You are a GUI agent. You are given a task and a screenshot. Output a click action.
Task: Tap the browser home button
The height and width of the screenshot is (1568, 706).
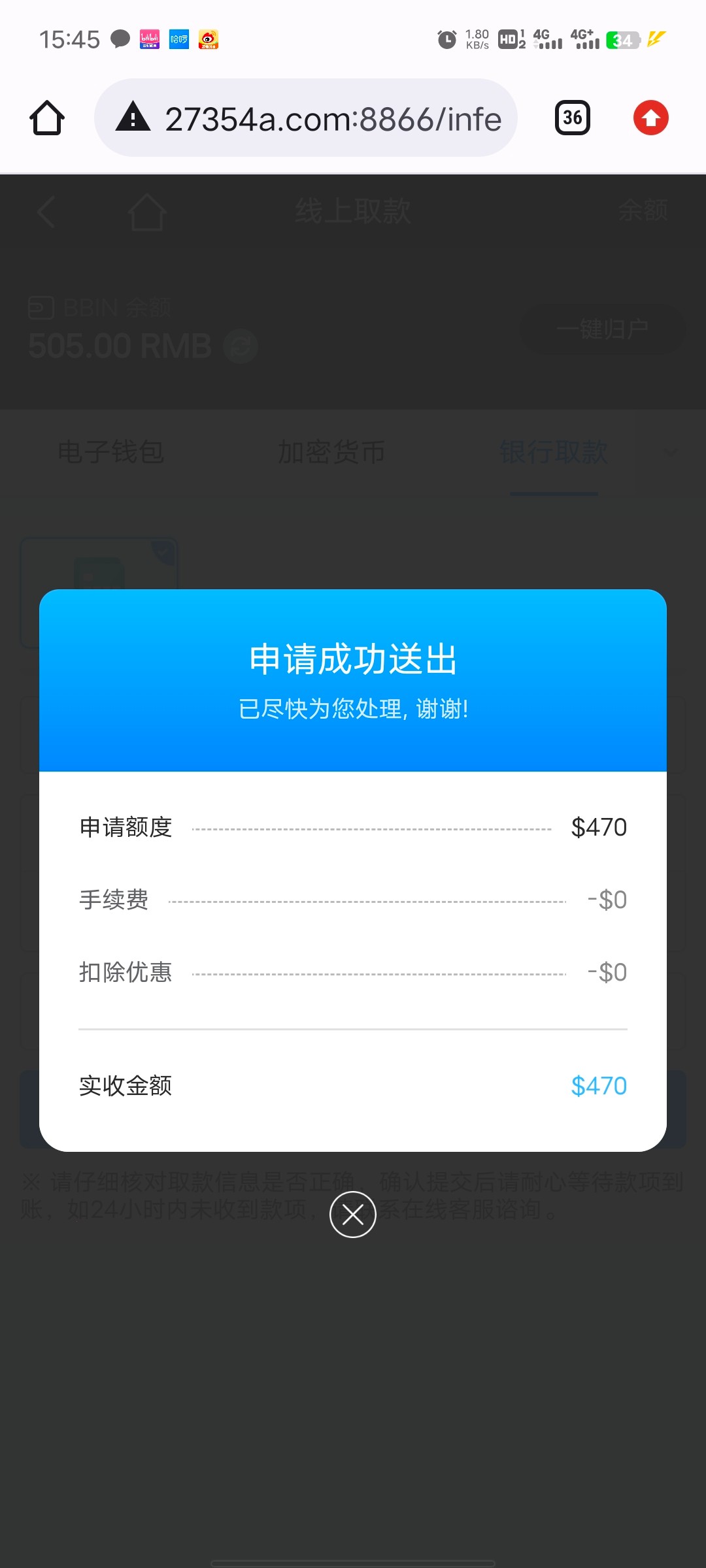47,118
